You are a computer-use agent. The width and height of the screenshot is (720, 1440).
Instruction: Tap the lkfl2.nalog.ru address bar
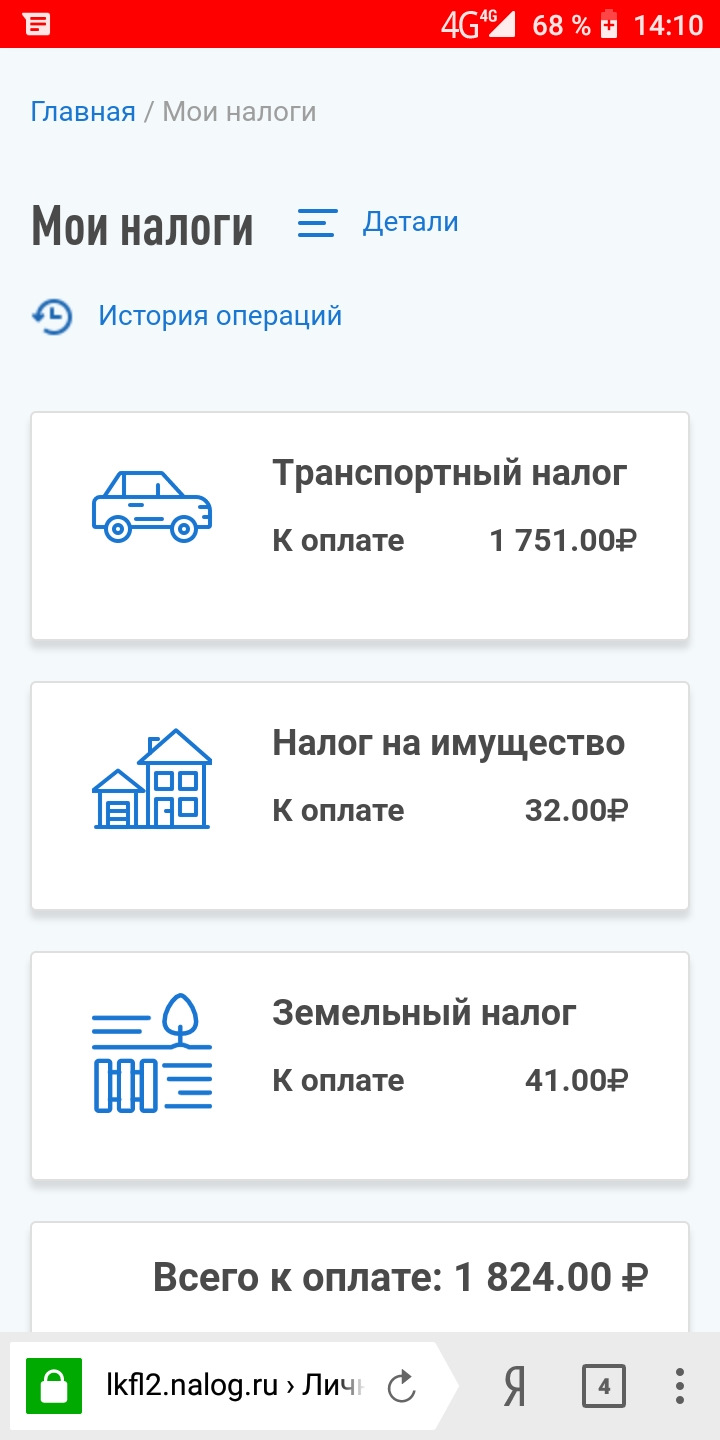point(234,1387)
